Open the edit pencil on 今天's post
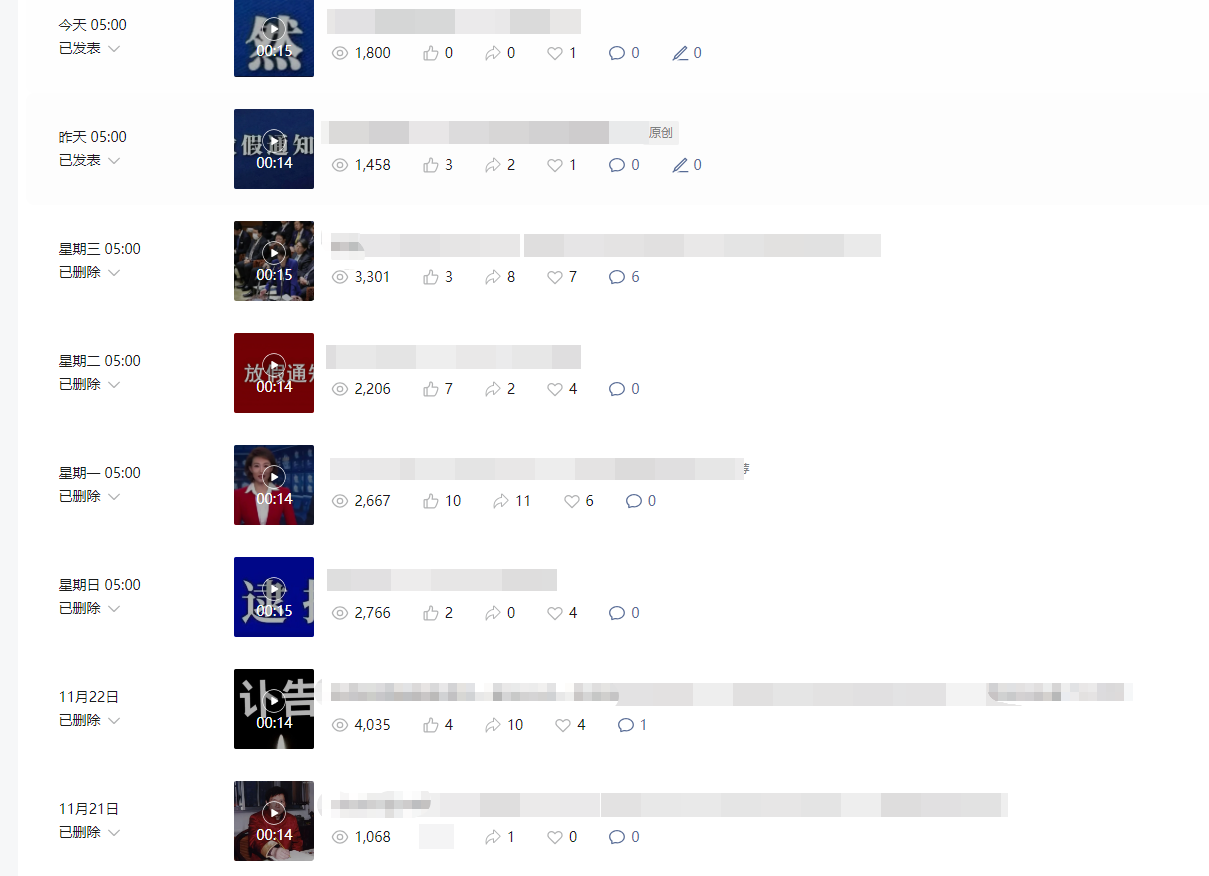Viewport: 1209px width, 876px height. (681, 53)
